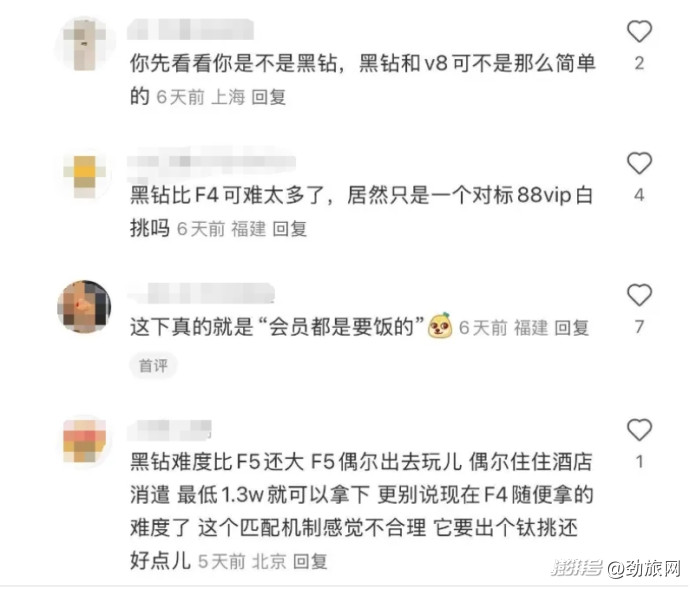Open avatar of the "会员都是要饭的" commenter
The height and width of the screenshot is (589, 690).
click(84, 306)
